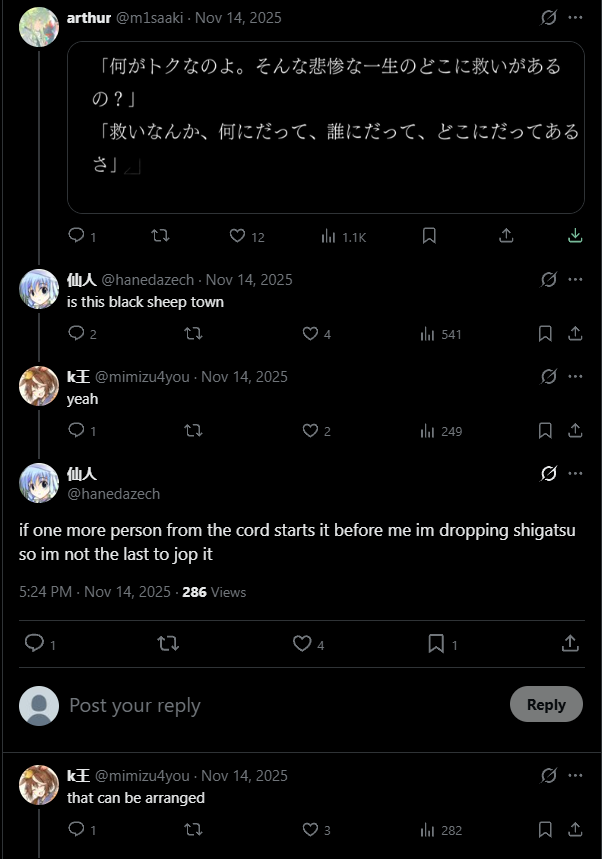This screenshot has width=602, height=859.
Task: Bookmark the main post about dropping shigatsu
Action: point(436,643)
